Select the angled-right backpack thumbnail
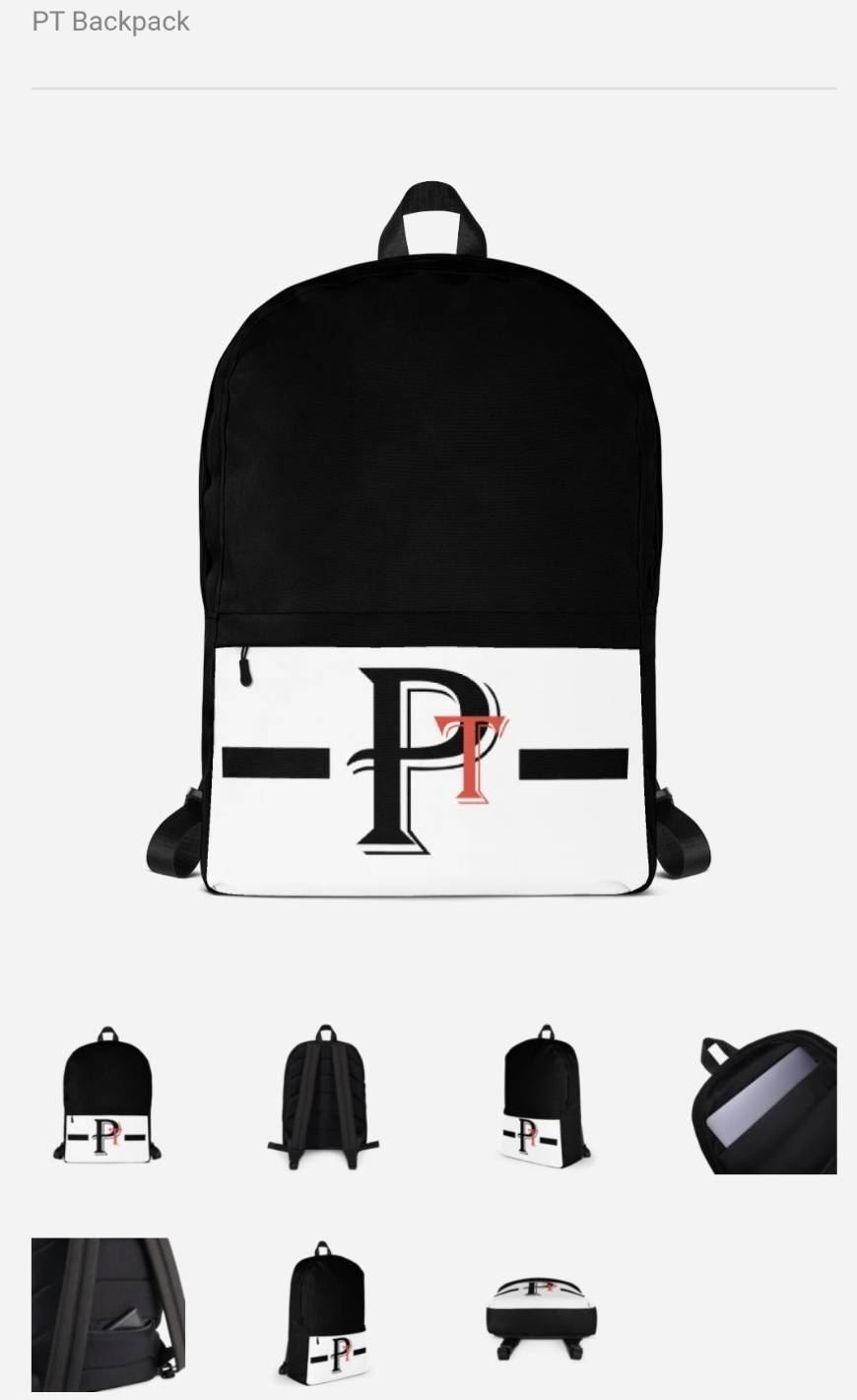Image resolution: width=857 pixels, height=1400 pixels. pos(544,1096)
